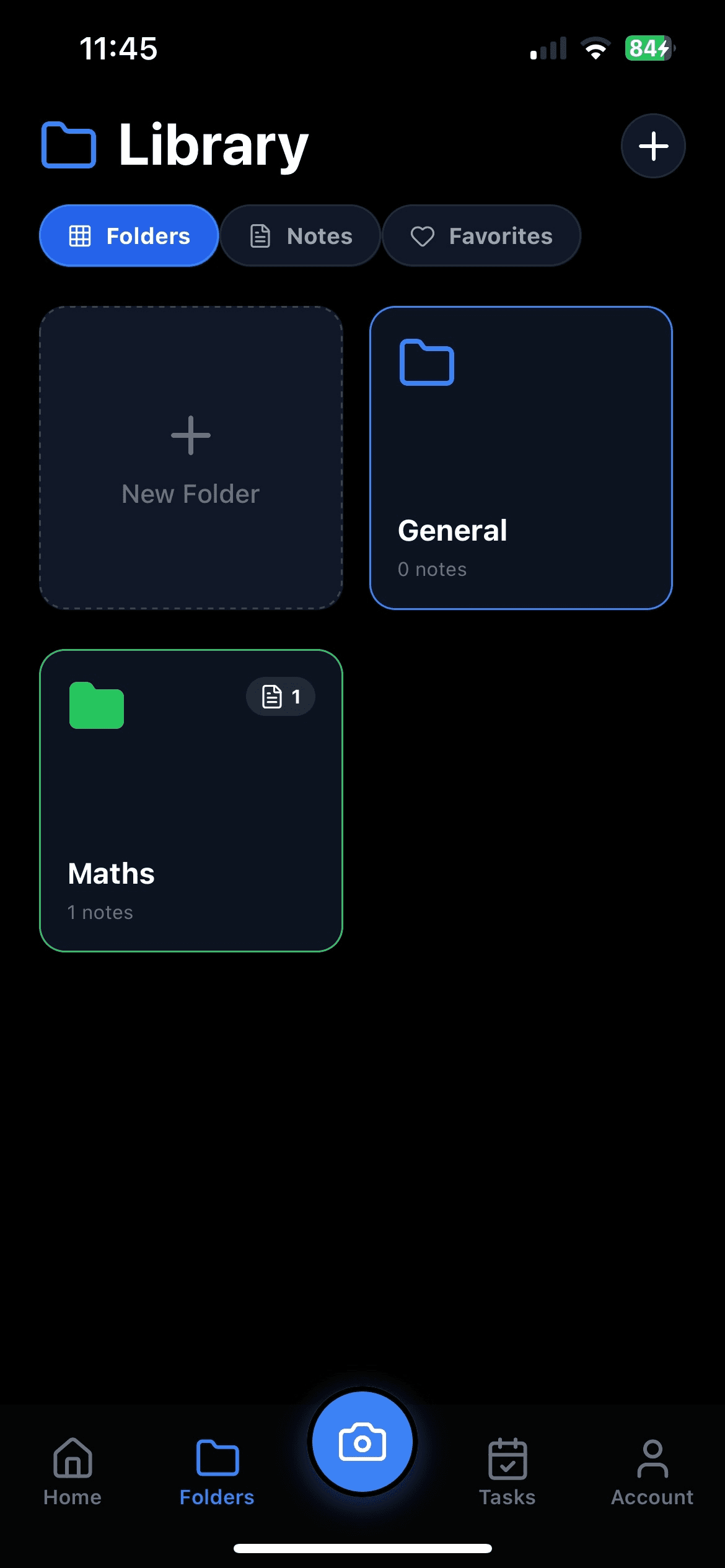Viewport: 725px width, 1568px height.
Task: Click the heart icon on Favorites chip
Action: click(x=423, y=235)
